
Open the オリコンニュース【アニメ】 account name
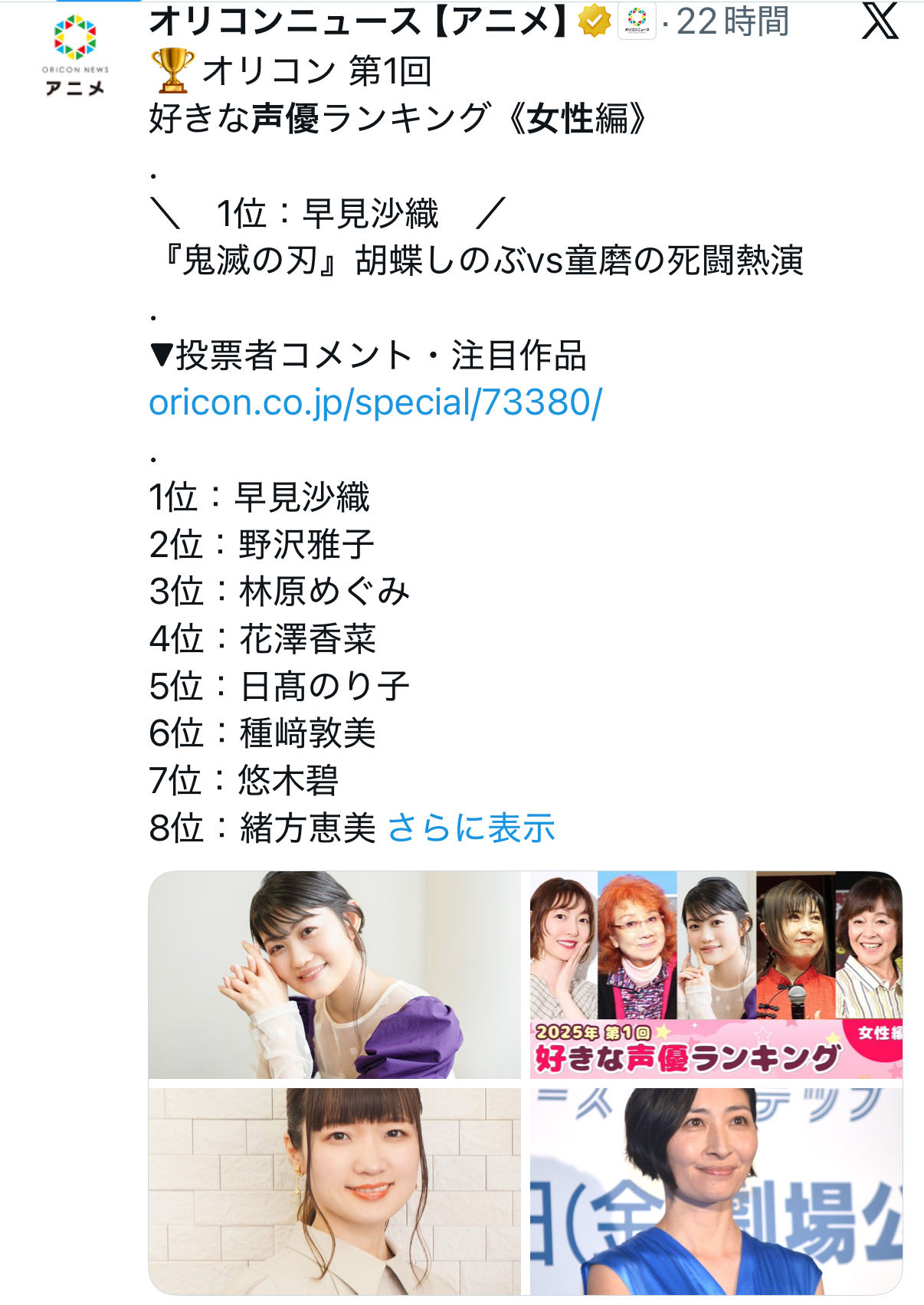pos(359,21)
